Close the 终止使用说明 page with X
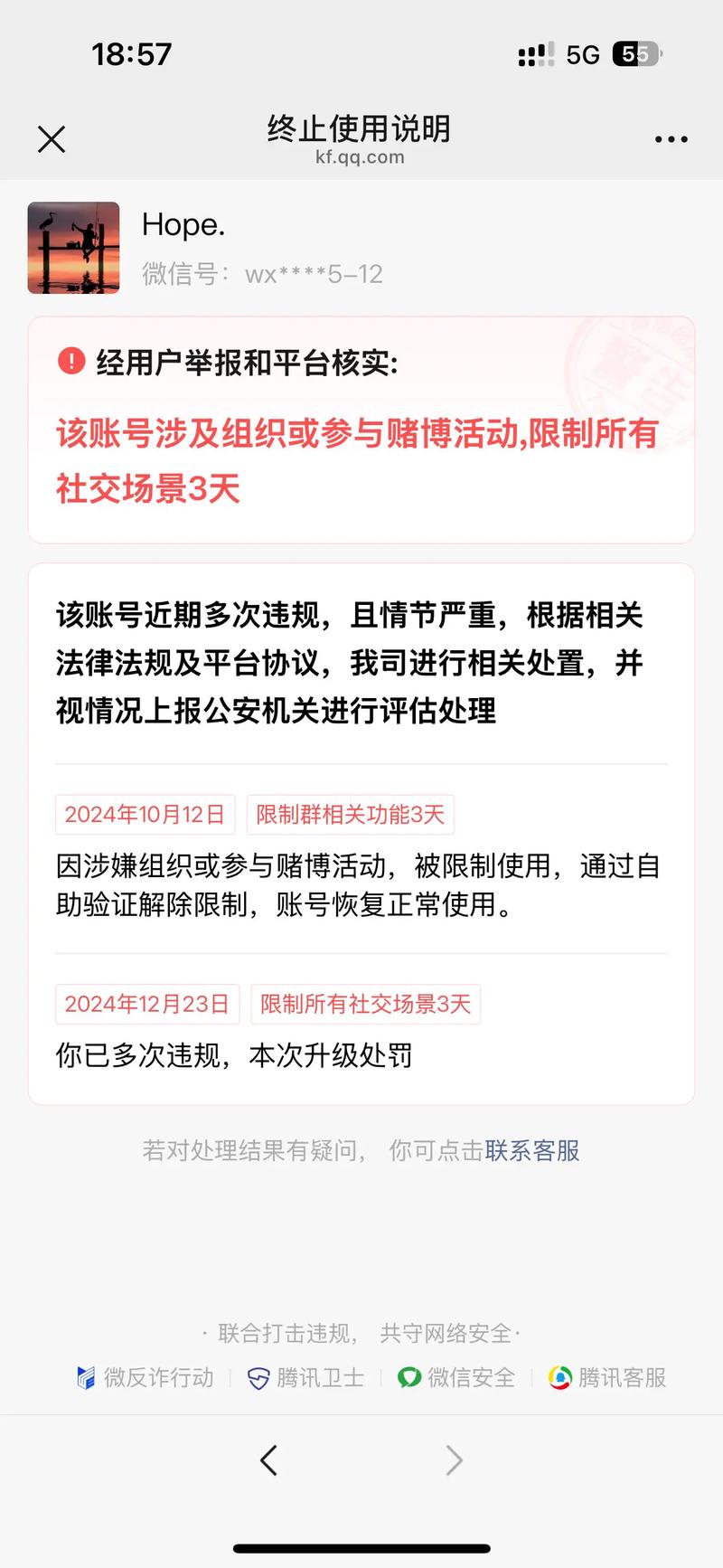This screenshot has width=723, height=1568. [x=51, y=138]
